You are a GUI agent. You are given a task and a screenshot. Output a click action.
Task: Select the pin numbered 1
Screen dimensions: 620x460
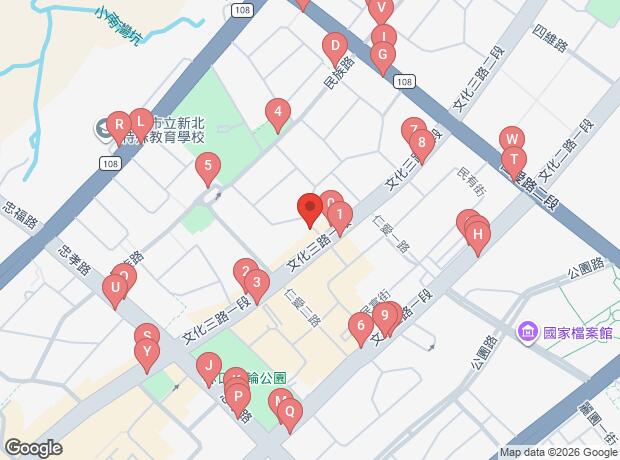(340, 215)
